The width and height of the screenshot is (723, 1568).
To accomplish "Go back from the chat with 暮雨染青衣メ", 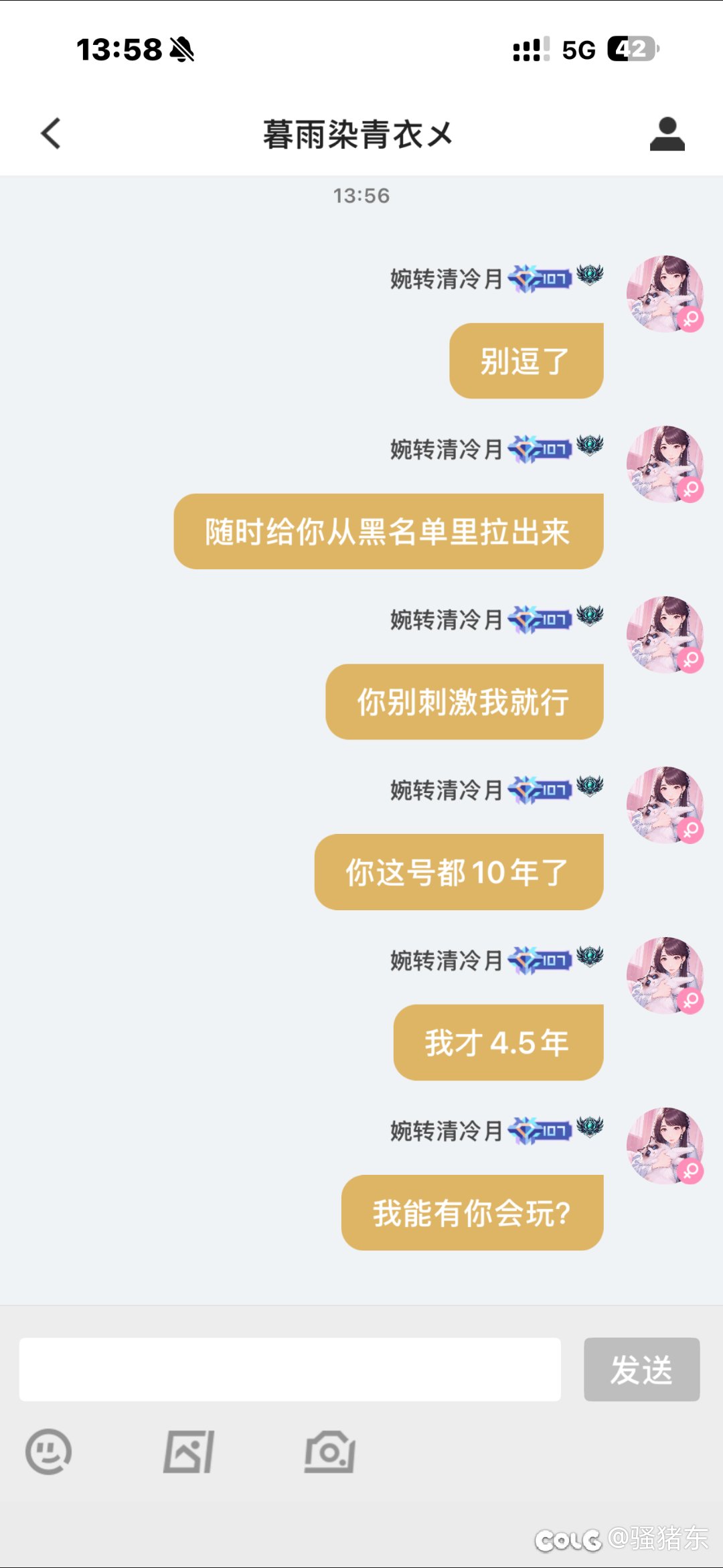I will (x=51, y=133).
